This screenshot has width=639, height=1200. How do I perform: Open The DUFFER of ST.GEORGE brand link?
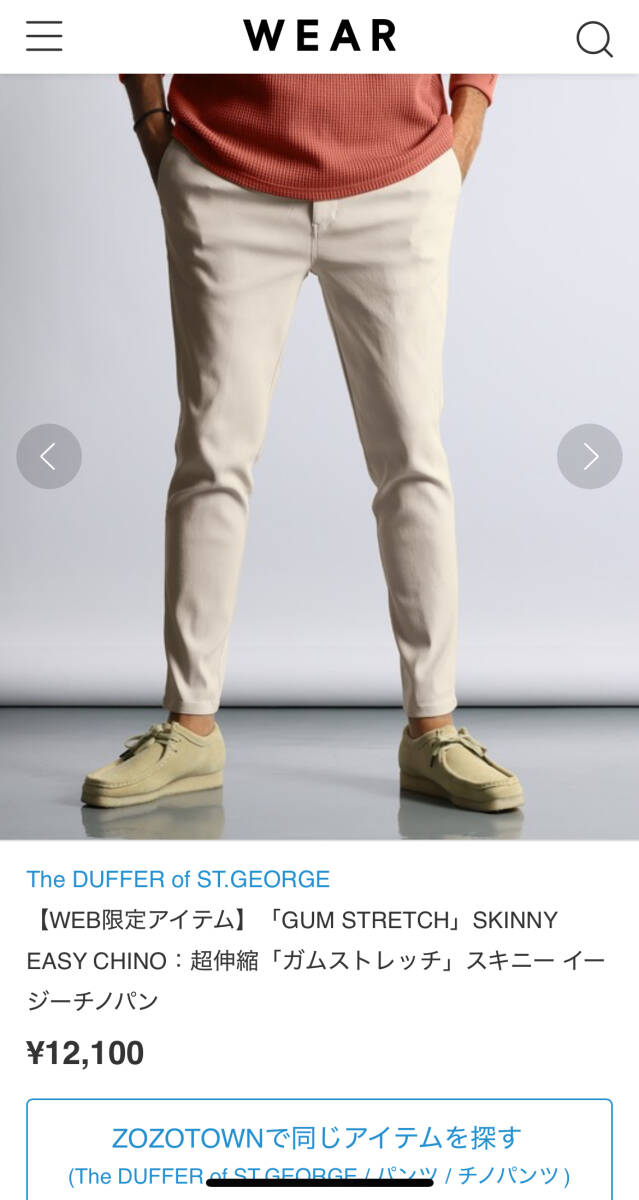pos(178,879)
